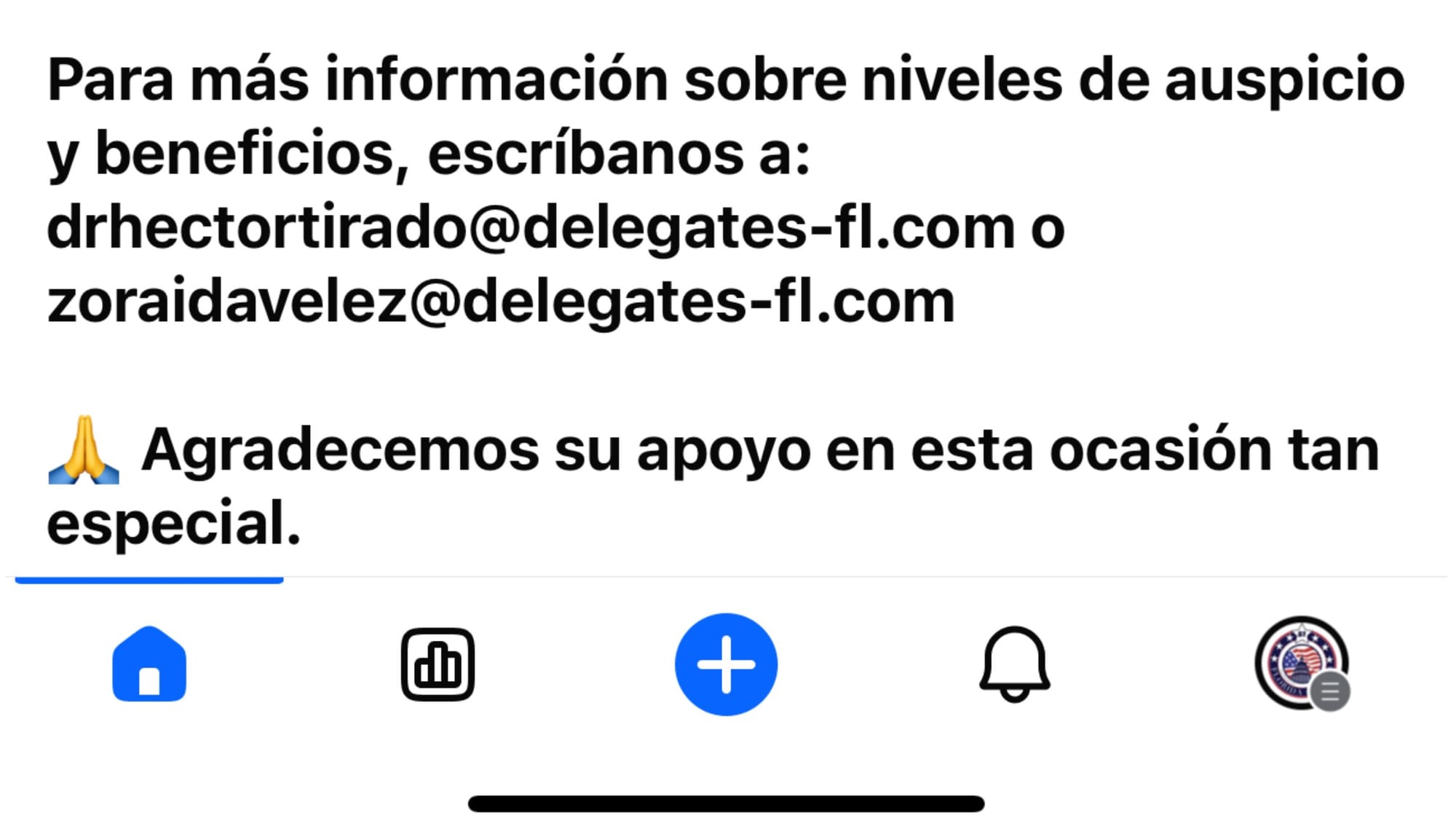Create a new post with plus button
Screen dimensions: 1456x826
click(x=726, y=664)
